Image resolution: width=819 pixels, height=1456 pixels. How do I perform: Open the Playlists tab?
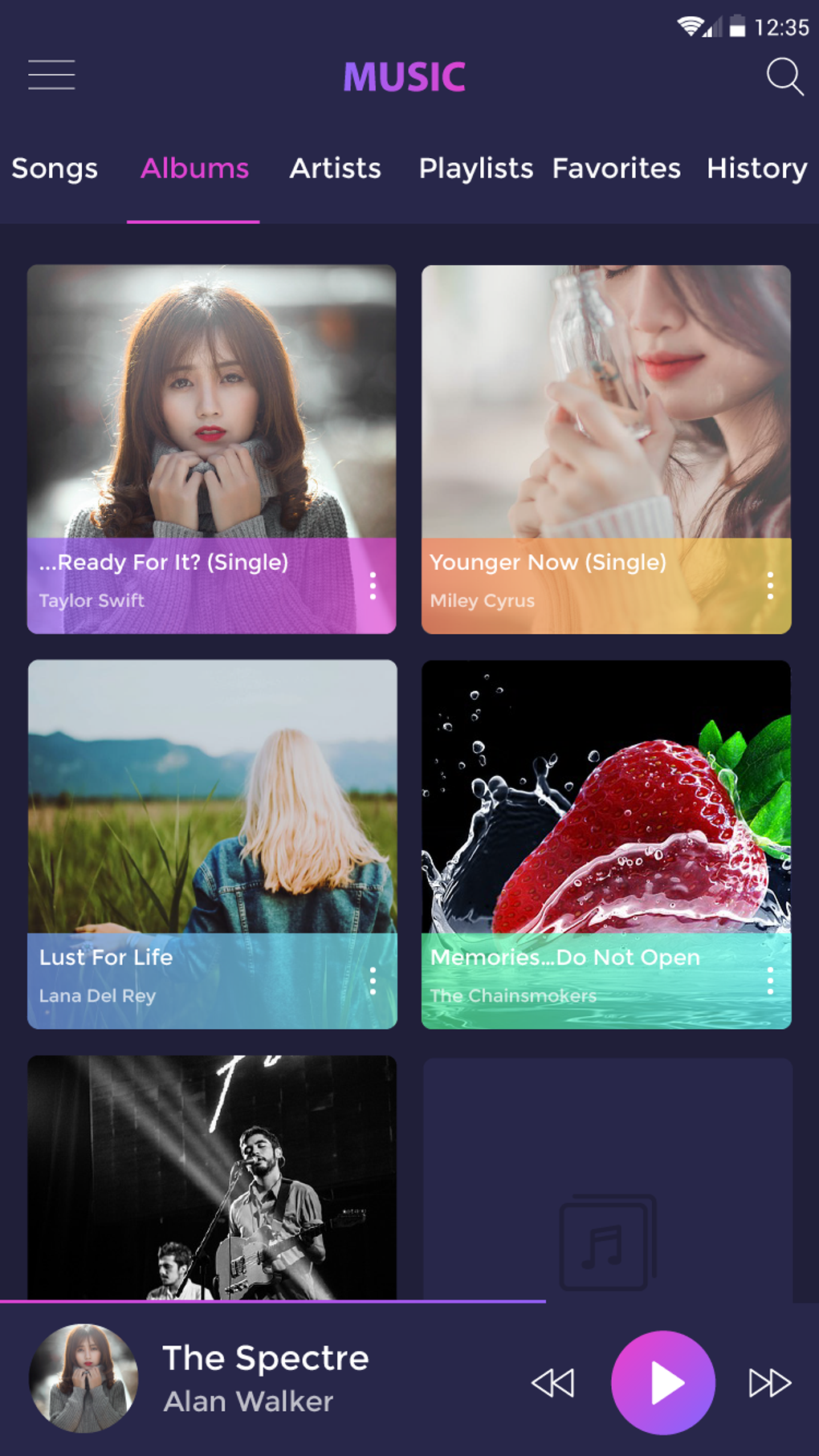[475, 169]
